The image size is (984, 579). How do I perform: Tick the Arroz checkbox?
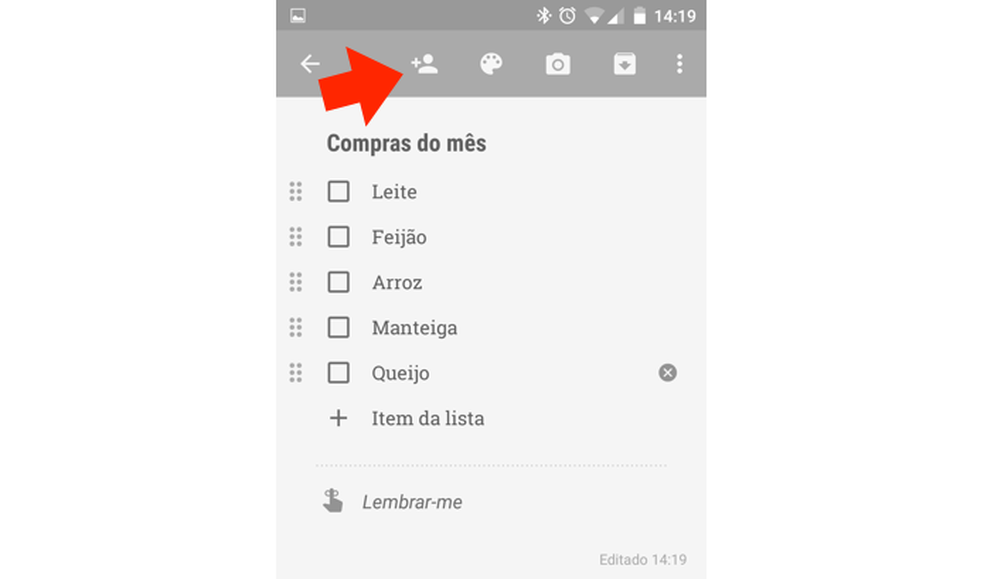point(339,282)
